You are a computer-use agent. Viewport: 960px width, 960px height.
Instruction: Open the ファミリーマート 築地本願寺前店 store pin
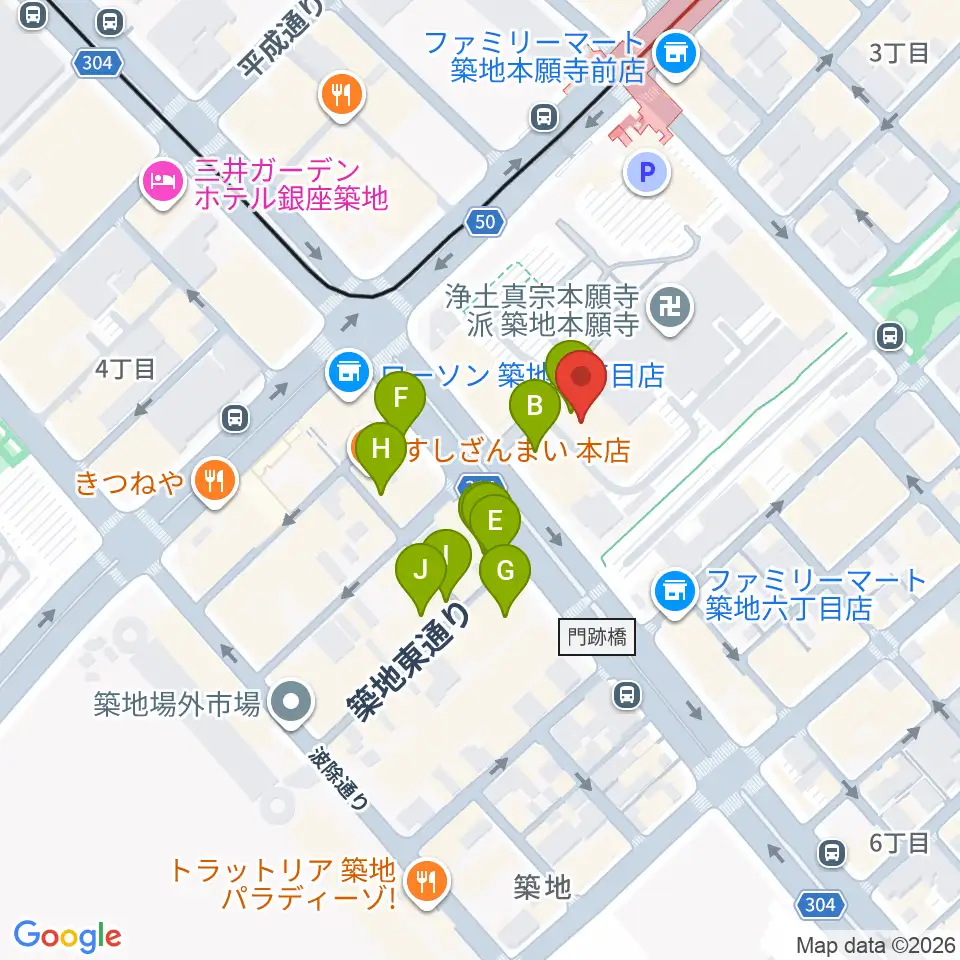(677, 55)
